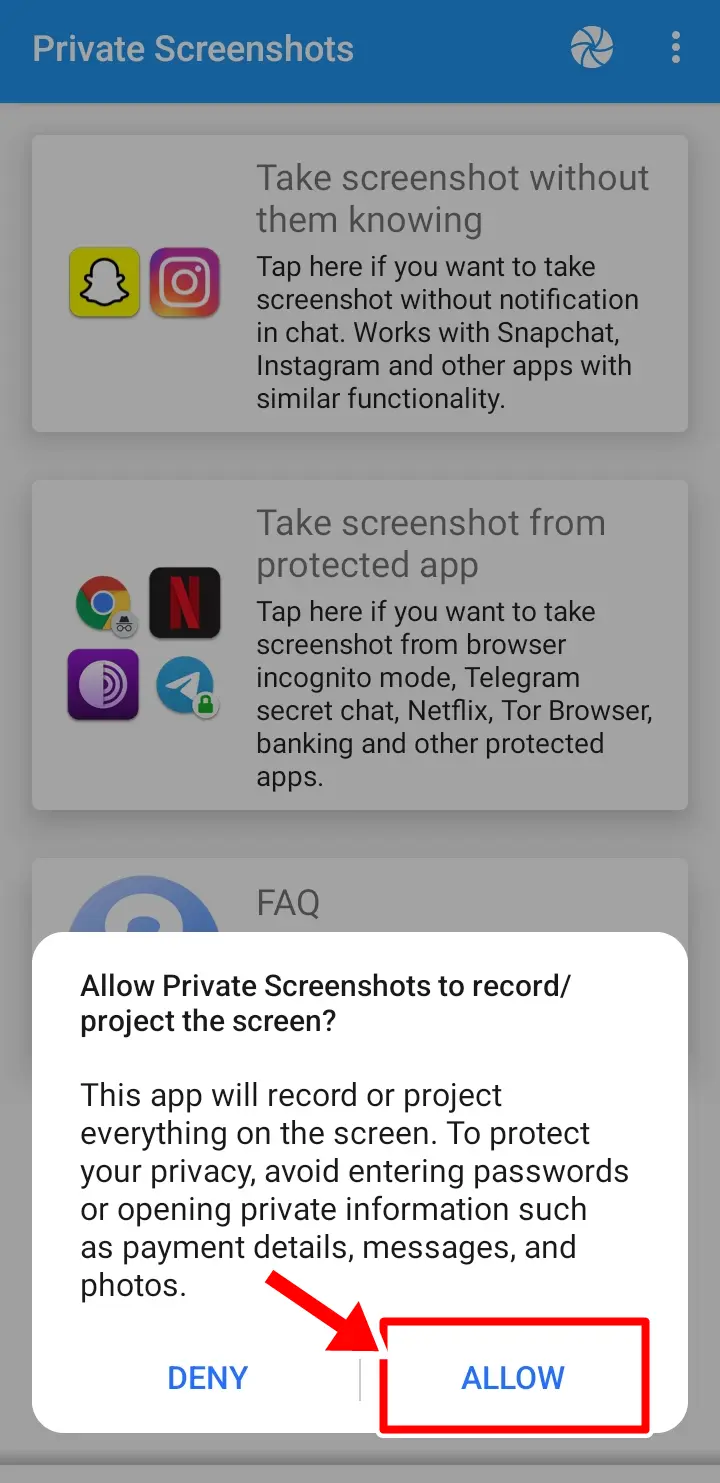Open the FAQ card
This screenshot has width=720, height=1483.
(x=360, y=895)
